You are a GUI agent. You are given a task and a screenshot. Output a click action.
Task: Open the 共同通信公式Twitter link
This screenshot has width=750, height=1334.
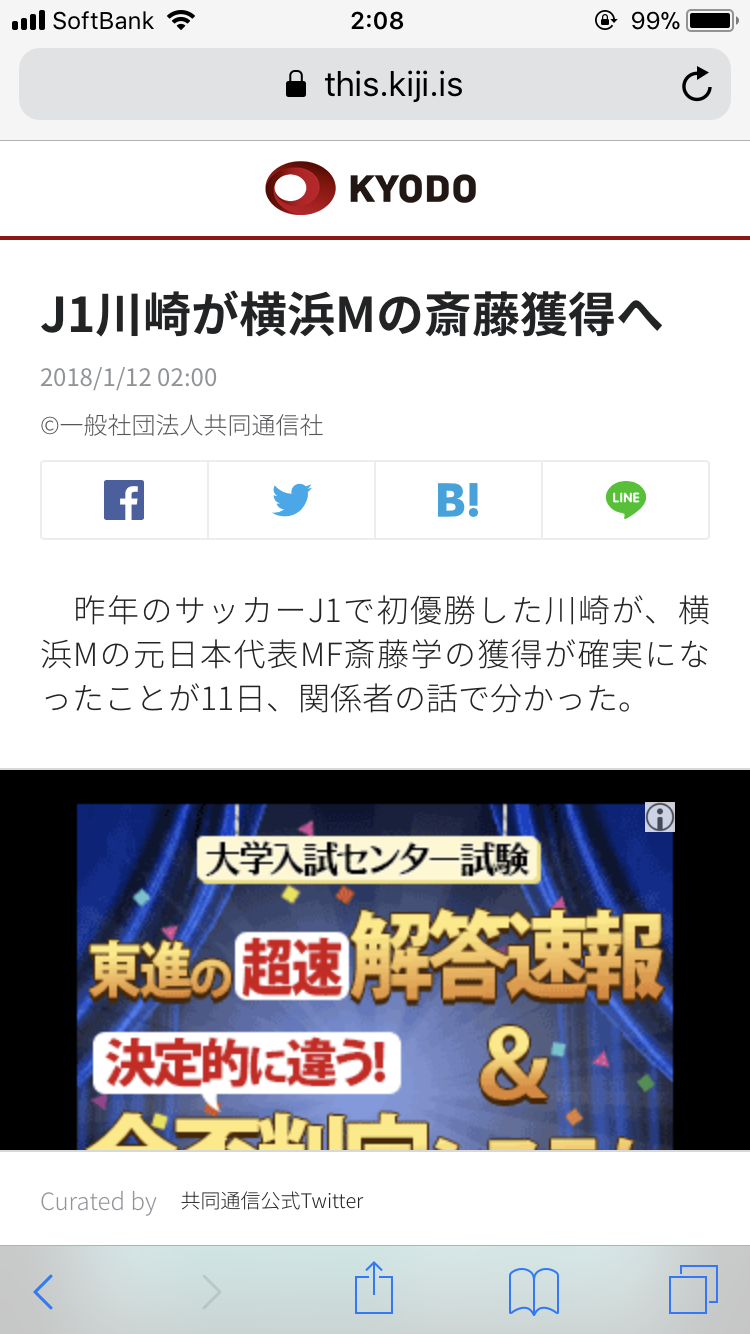click(x=272, y=1201)
